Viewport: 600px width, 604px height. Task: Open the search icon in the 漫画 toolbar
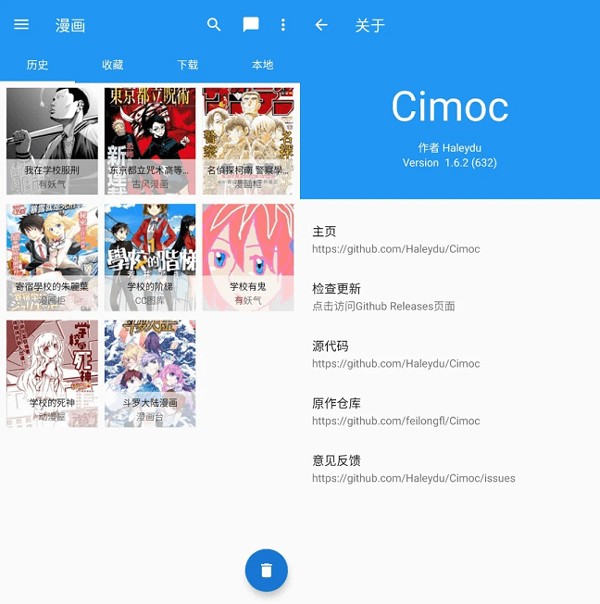pos(214,25)
